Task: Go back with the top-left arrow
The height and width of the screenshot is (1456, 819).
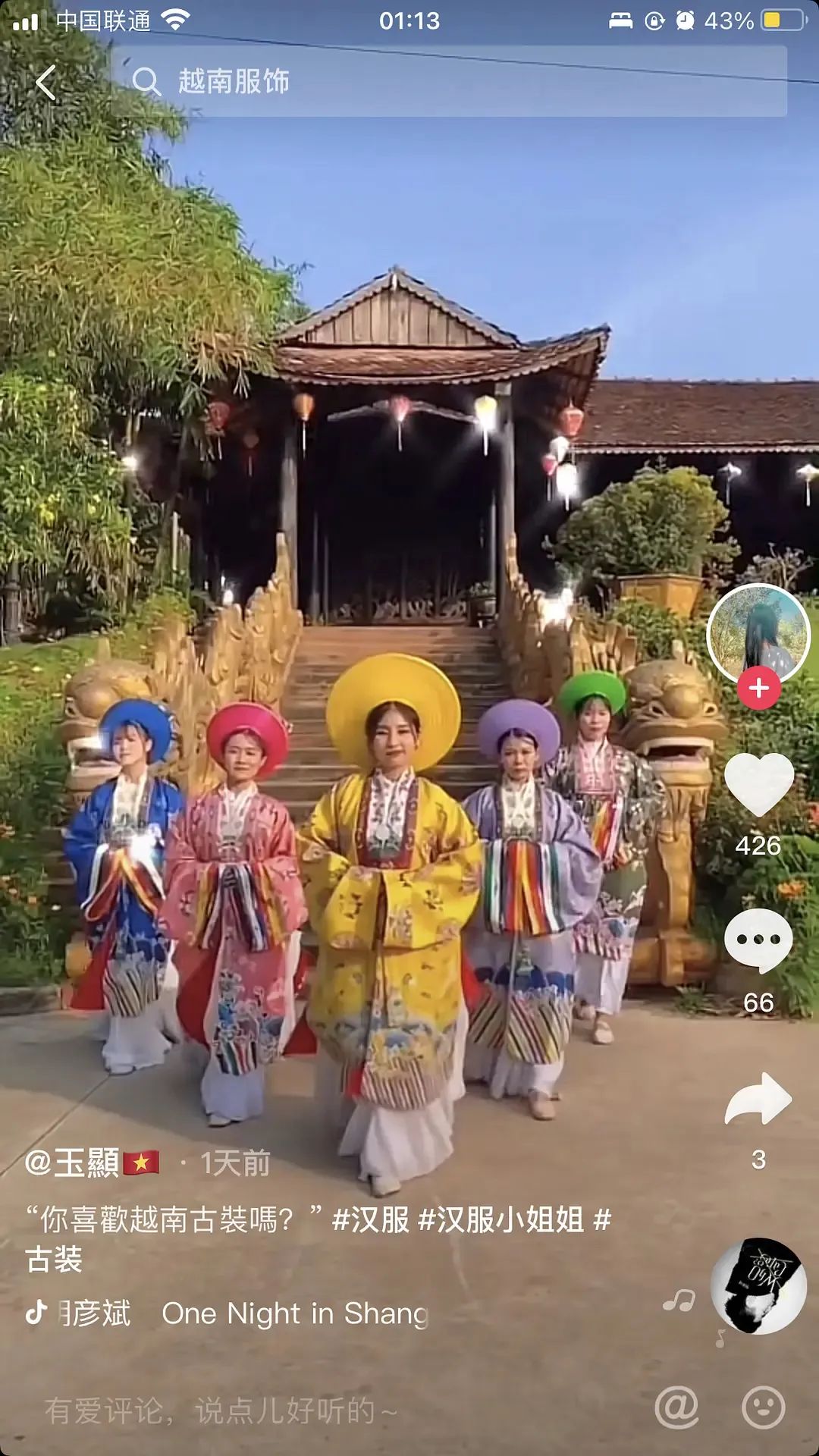Action: [x=46, y=82]
